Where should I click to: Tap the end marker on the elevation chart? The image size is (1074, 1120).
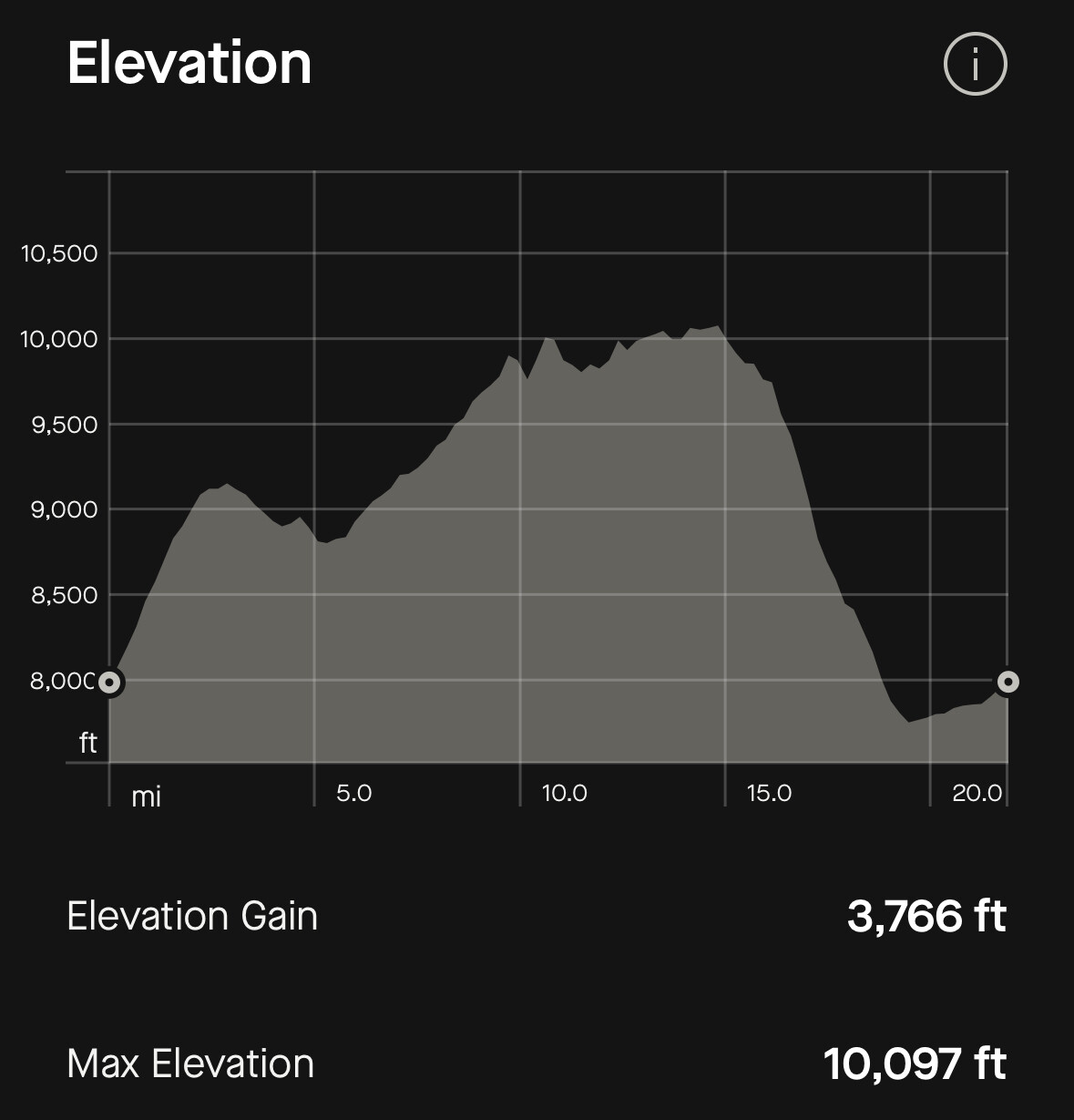tap(1008, 682)
